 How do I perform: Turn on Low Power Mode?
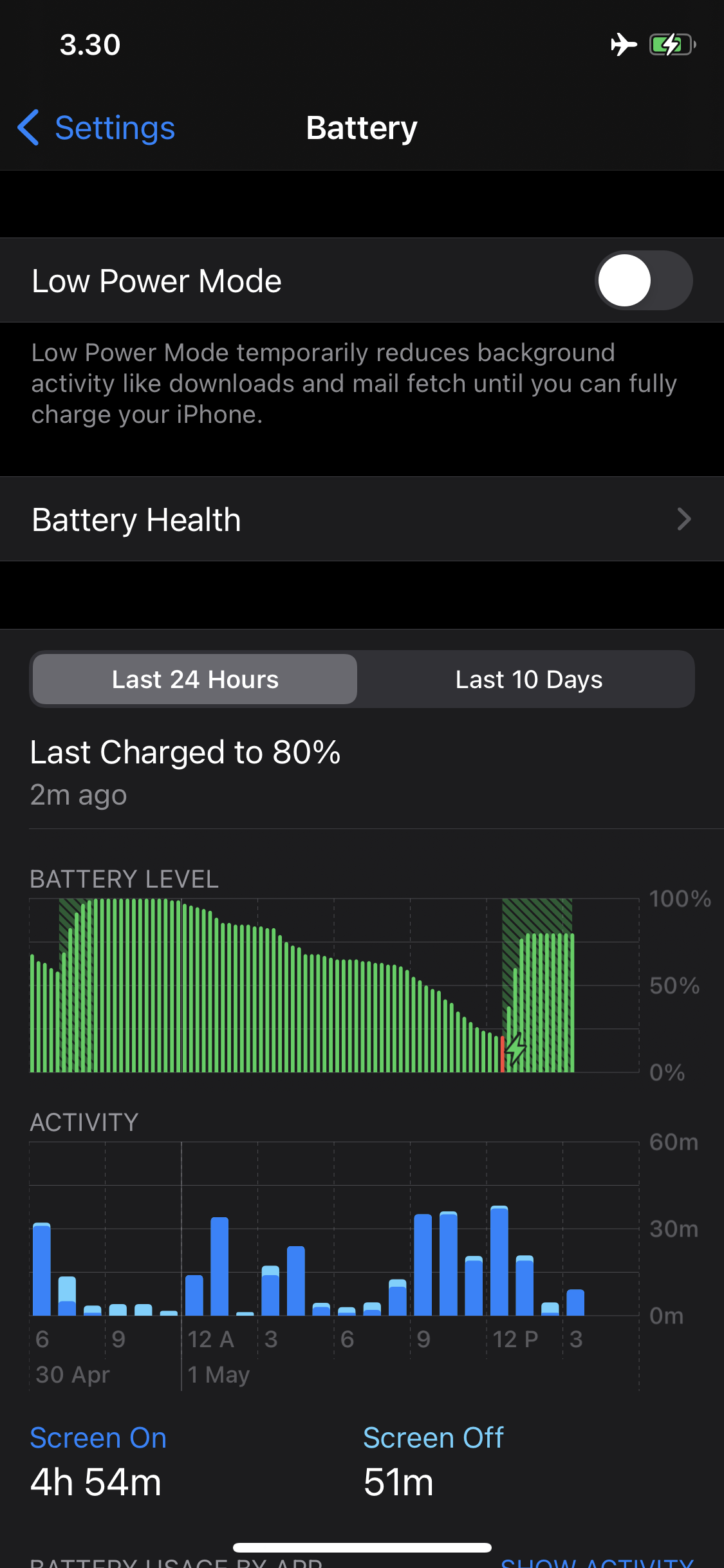(643, 281)
